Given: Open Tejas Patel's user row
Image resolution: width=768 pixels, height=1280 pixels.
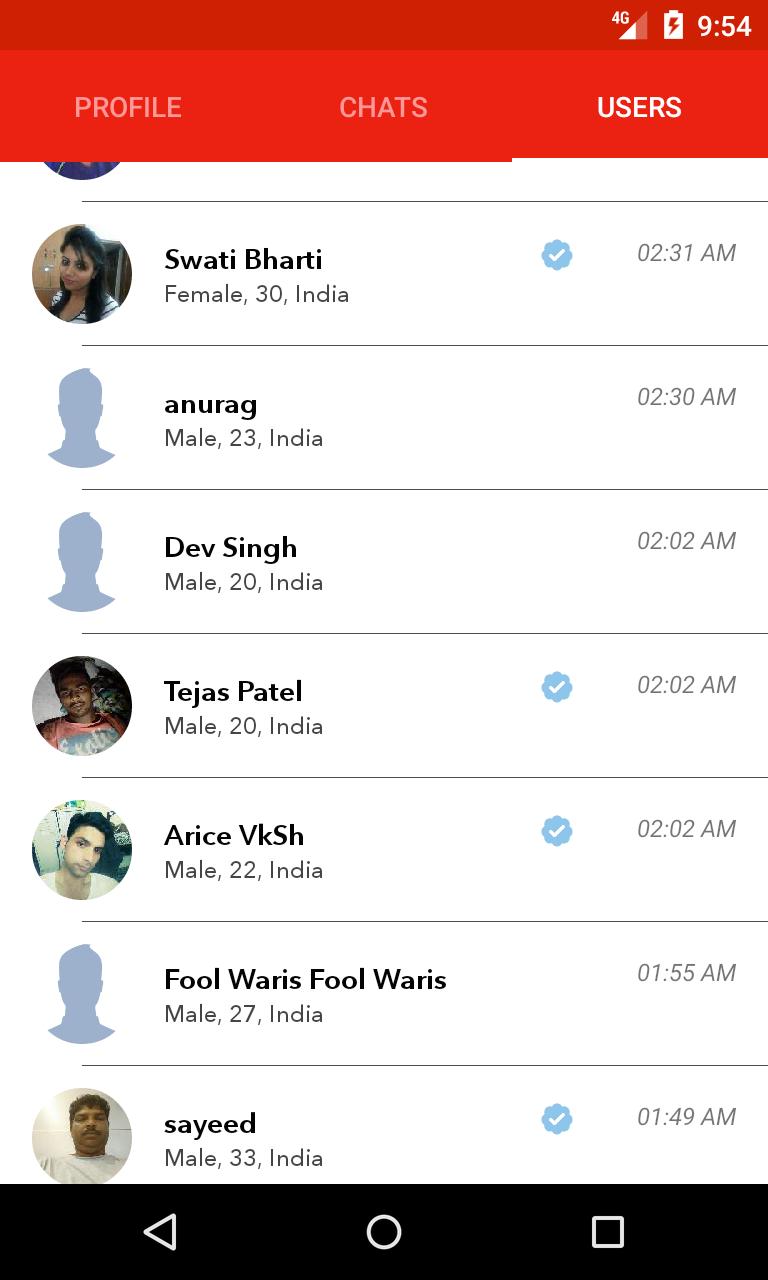Looking at the screenshot, I should 384,706.
